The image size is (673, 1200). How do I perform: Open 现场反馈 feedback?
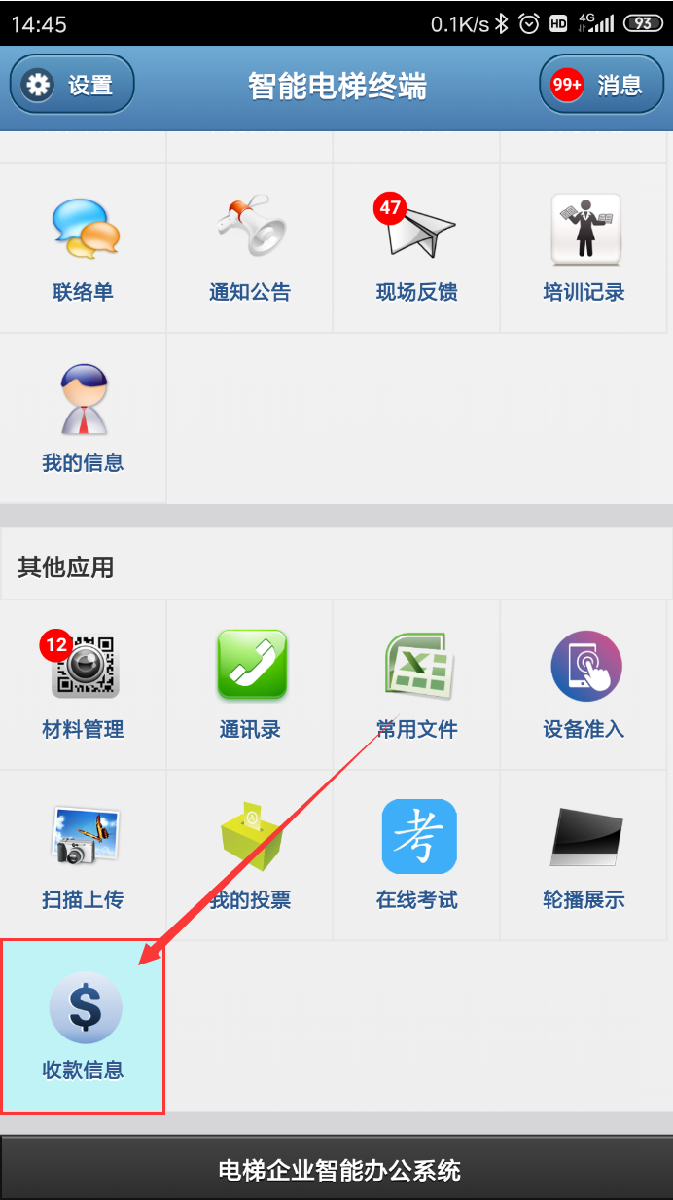pyautogui.click(x=417, y=248)
